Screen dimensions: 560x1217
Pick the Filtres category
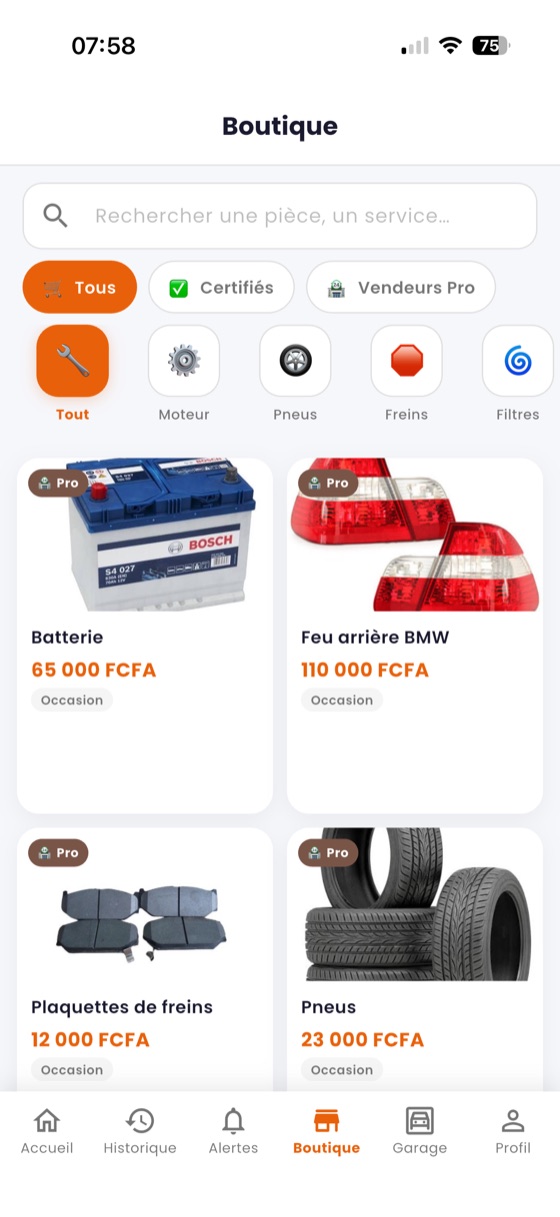pyautogui.click(x=518, y=373)
